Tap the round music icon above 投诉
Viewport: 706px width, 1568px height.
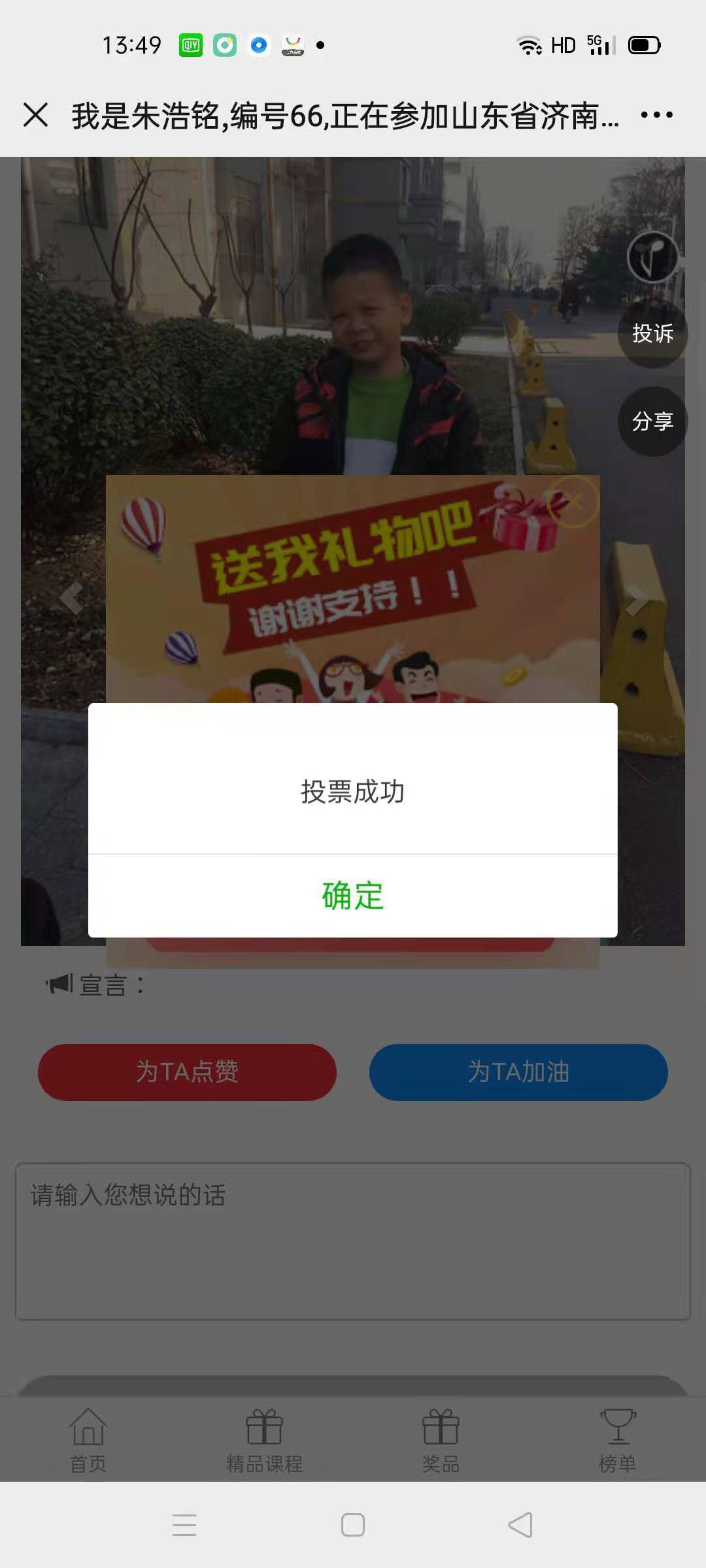[x=652, y=257]
